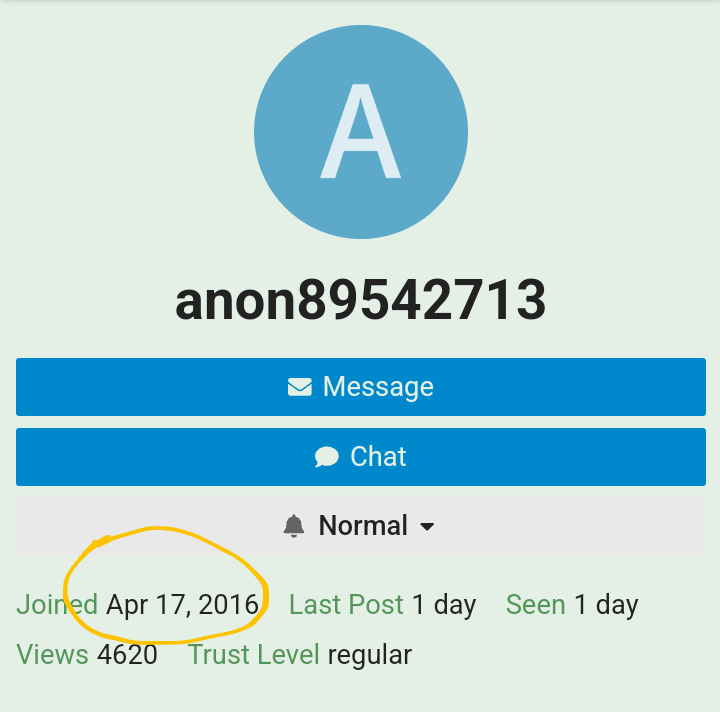Open the anon89542713 username profile link
The height and width of the screenshot is (712, 720).
tap(361, 299)
